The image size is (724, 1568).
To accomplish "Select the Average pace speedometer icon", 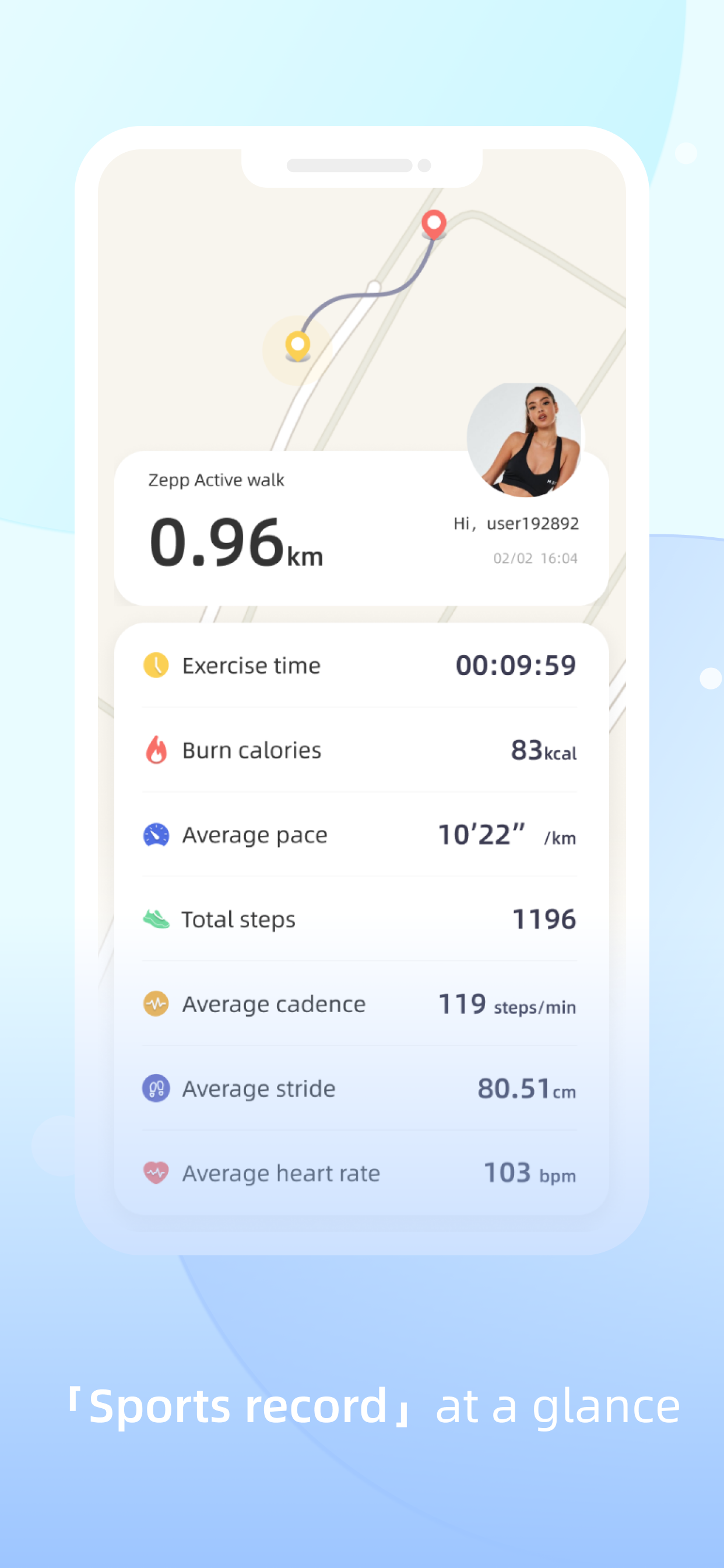I will 156,835.
